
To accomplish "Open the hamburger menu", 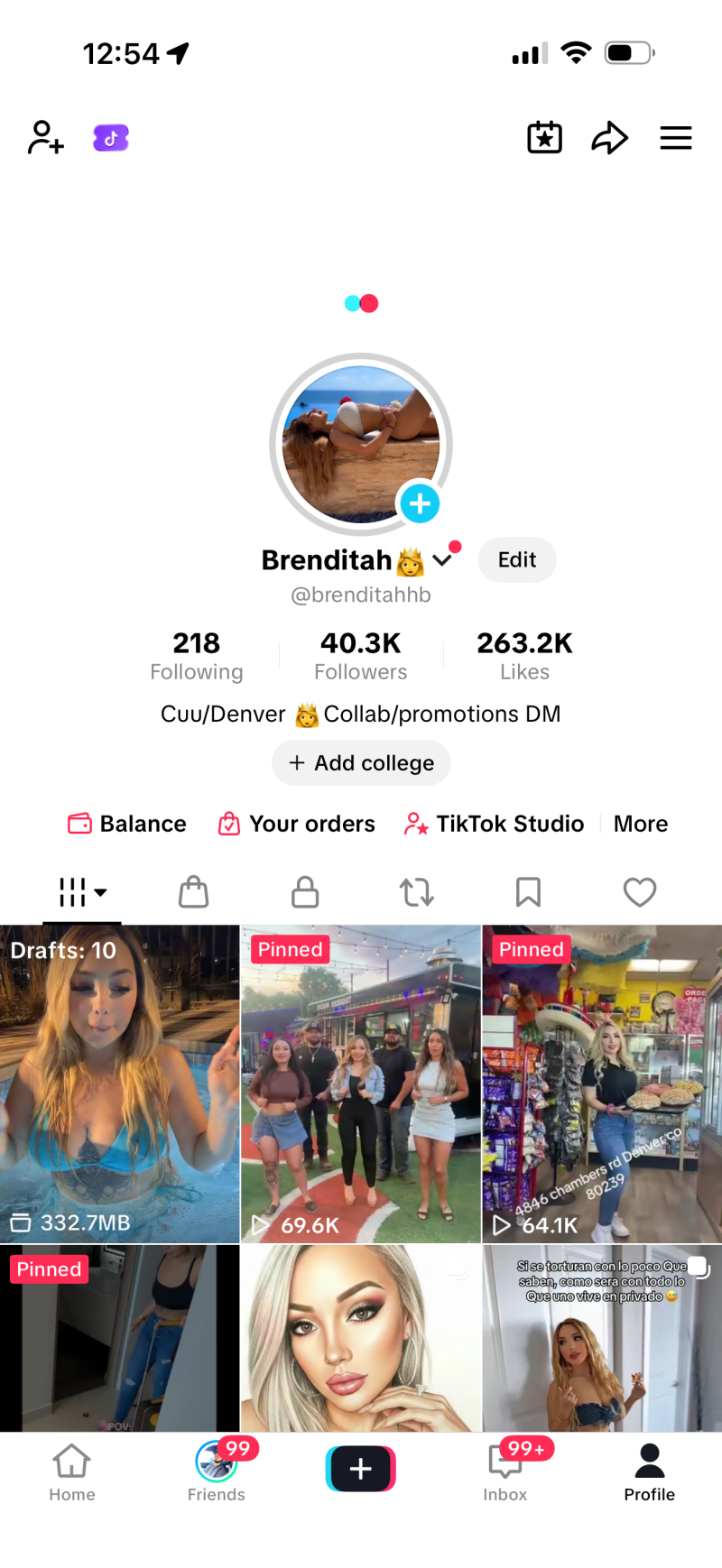I will tap(675, 138).
